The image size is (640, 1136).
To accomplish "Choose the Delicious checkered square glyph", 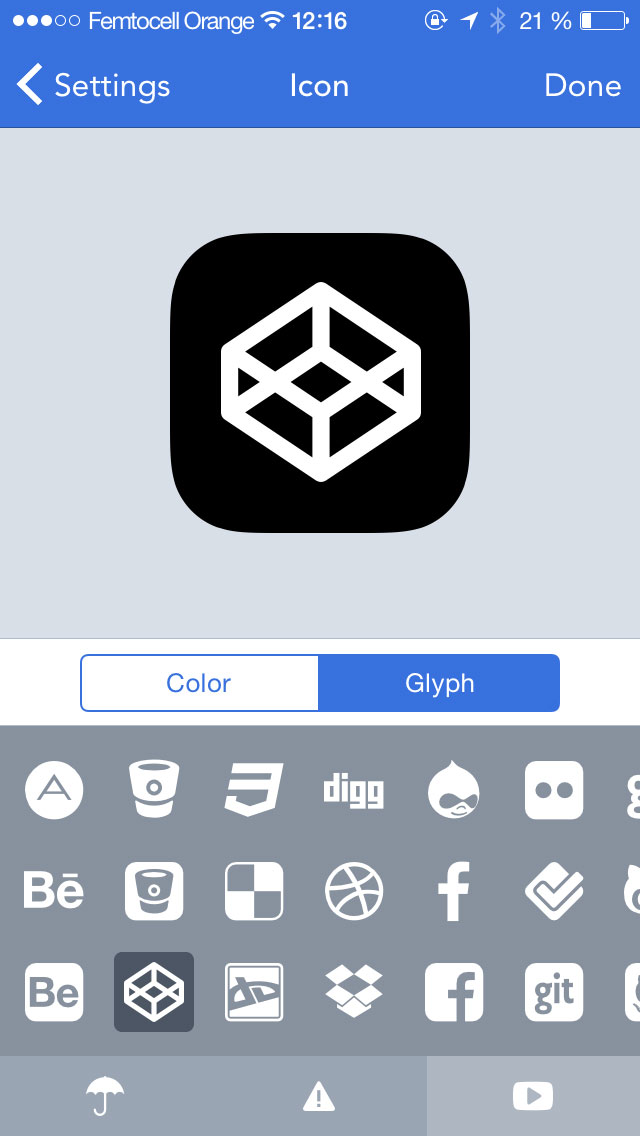I will (254, 891).
